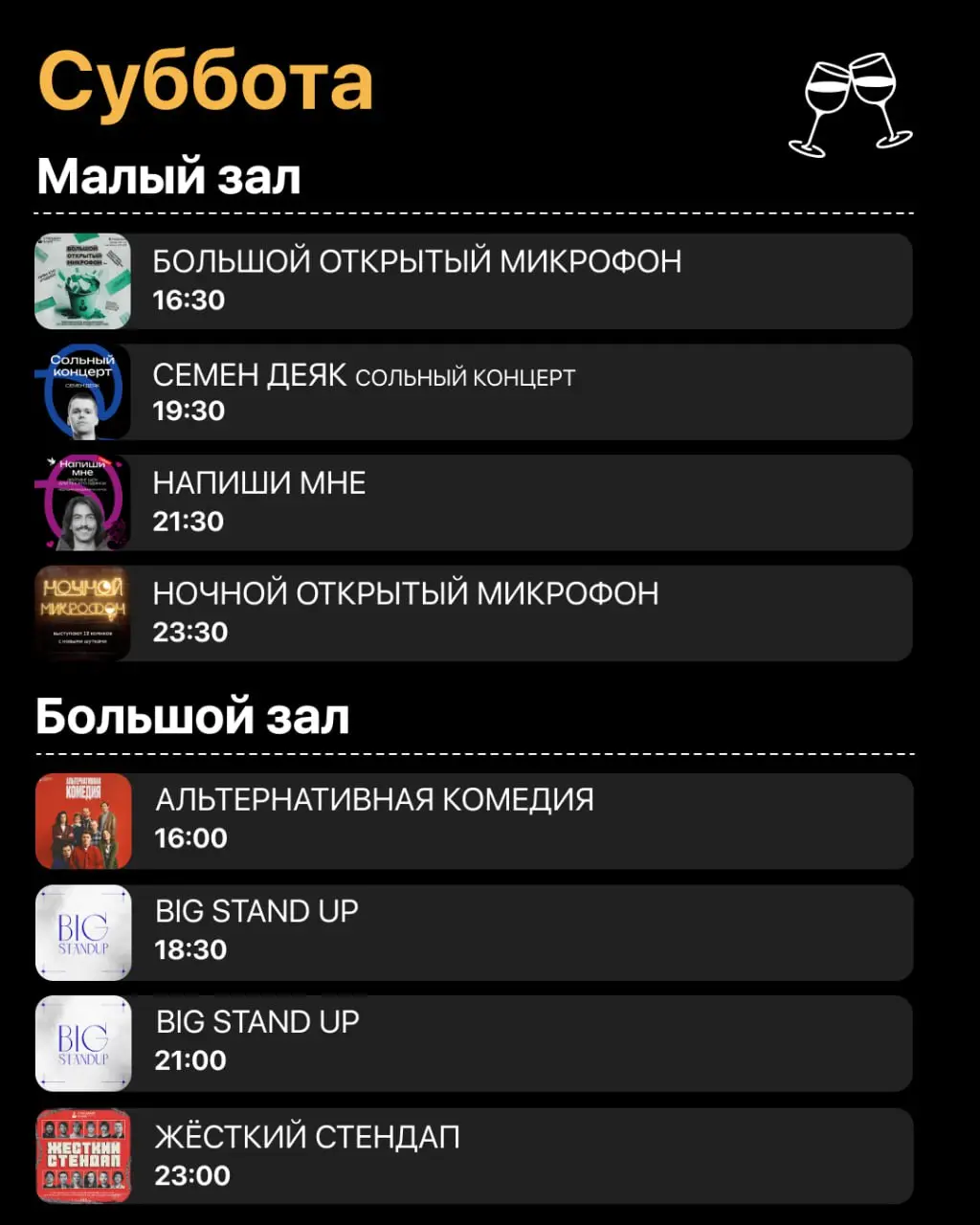Click the ЖЕСТКИЙ СТЕНДАП red poster thumbnail

click(83, 1155)
